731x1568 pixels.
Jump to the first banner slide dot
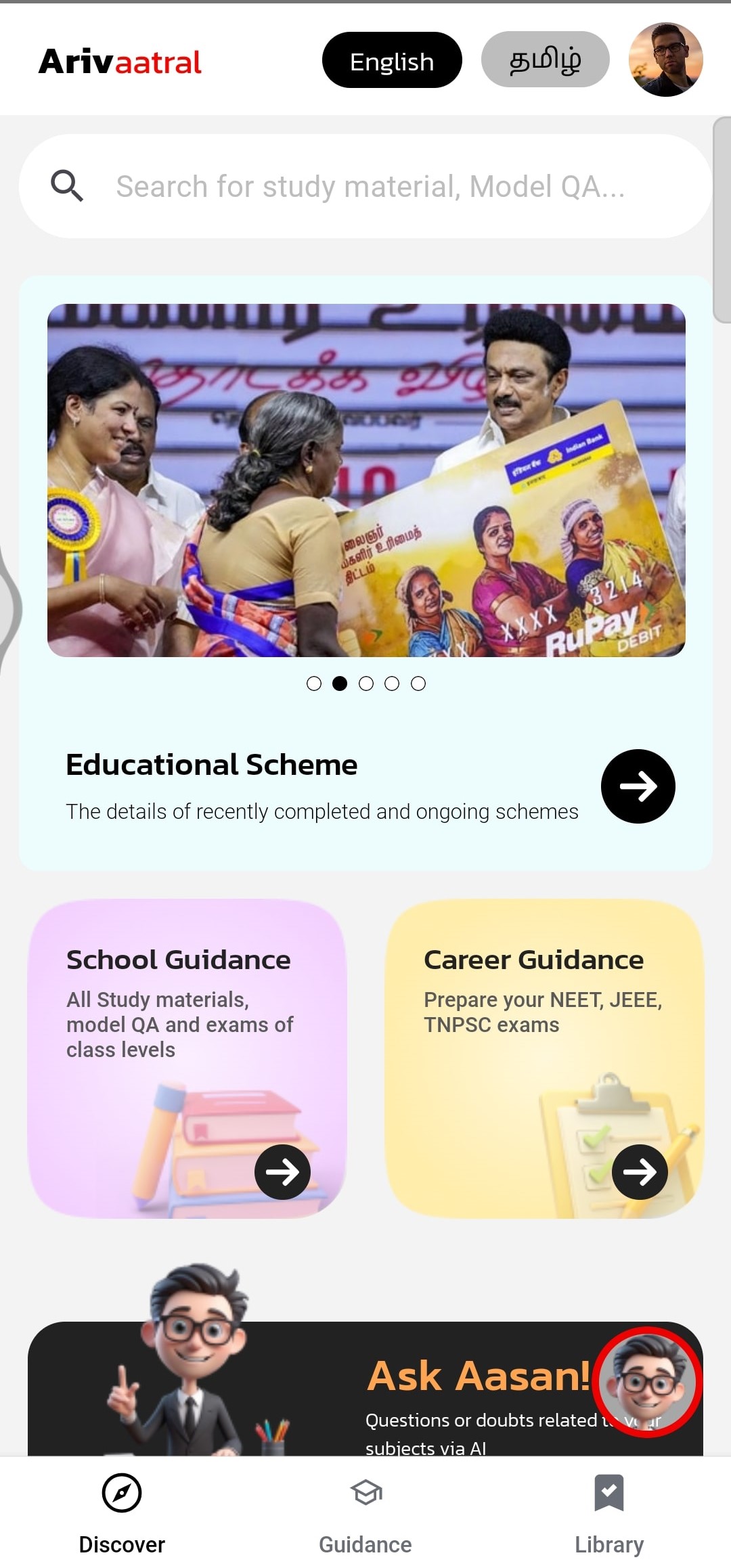point(314,684)
